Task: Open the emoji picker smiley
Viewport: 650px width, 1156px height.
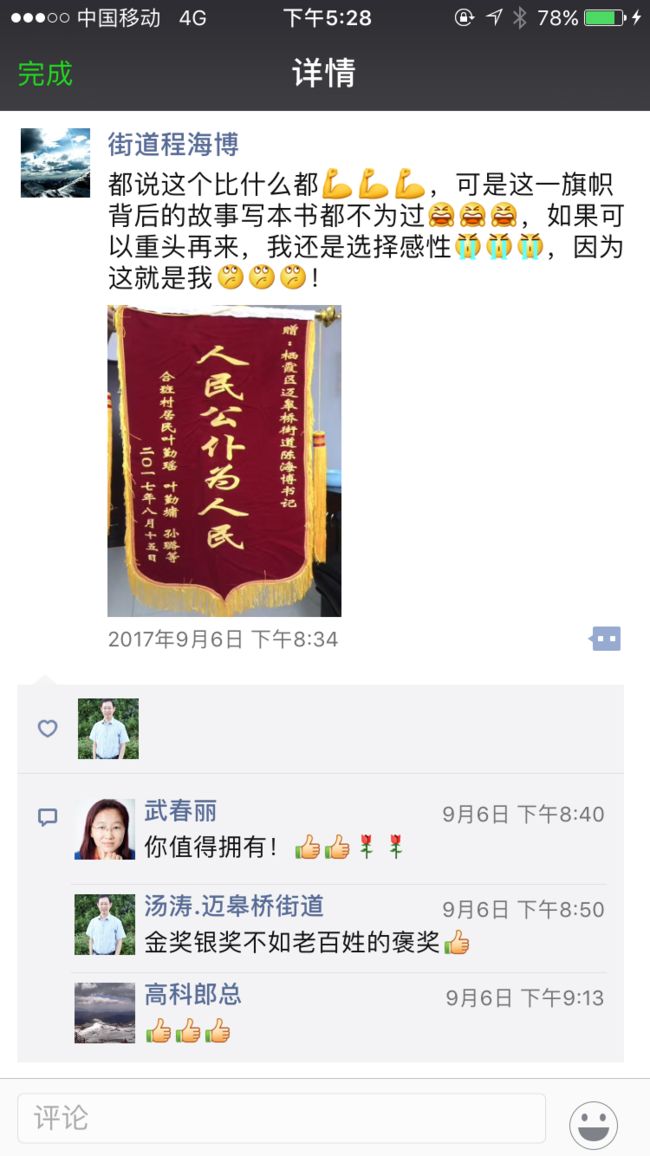Action: pos(593,1125)
